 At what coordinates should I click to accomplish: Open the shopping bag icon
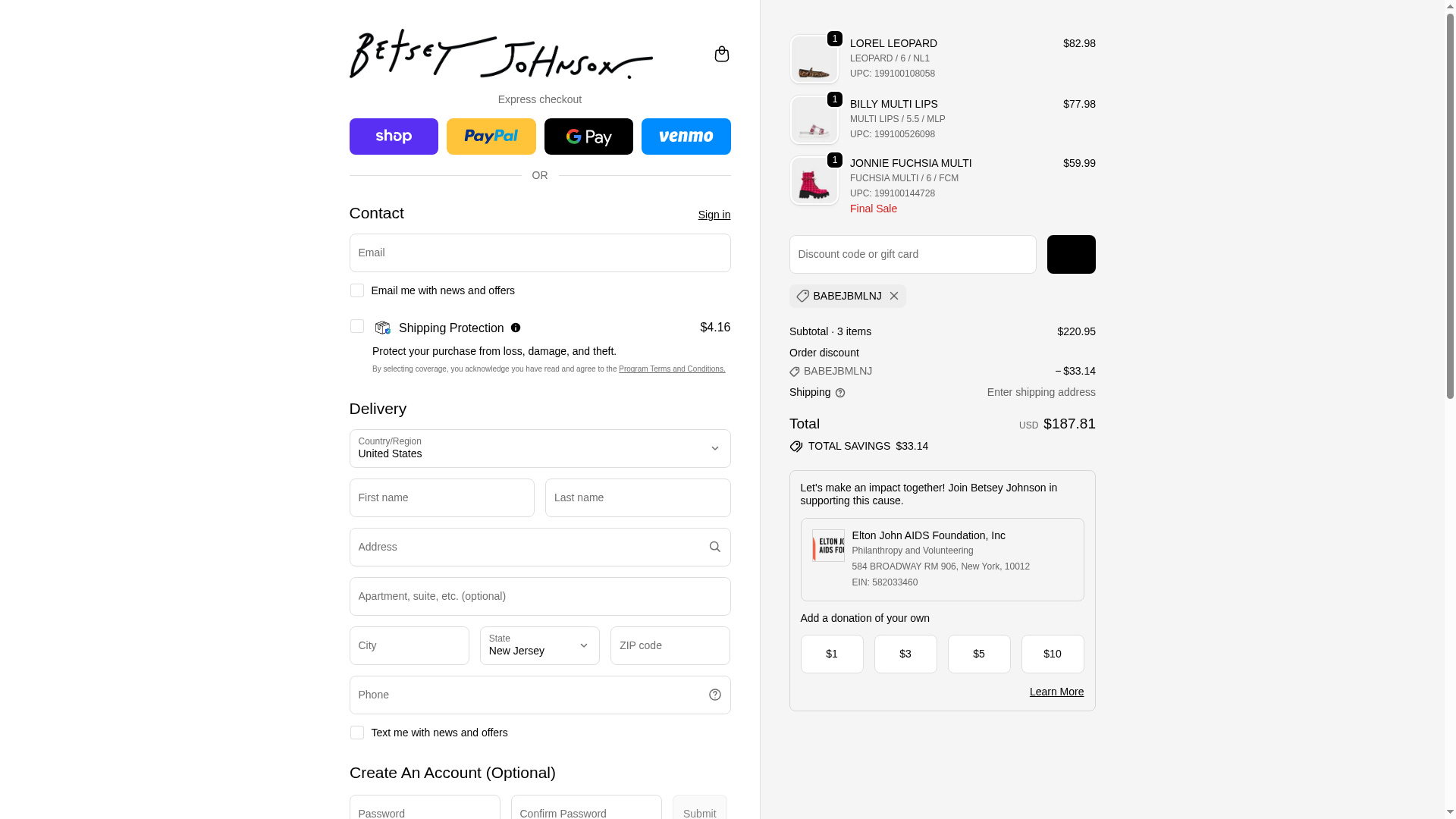(721, 54)
